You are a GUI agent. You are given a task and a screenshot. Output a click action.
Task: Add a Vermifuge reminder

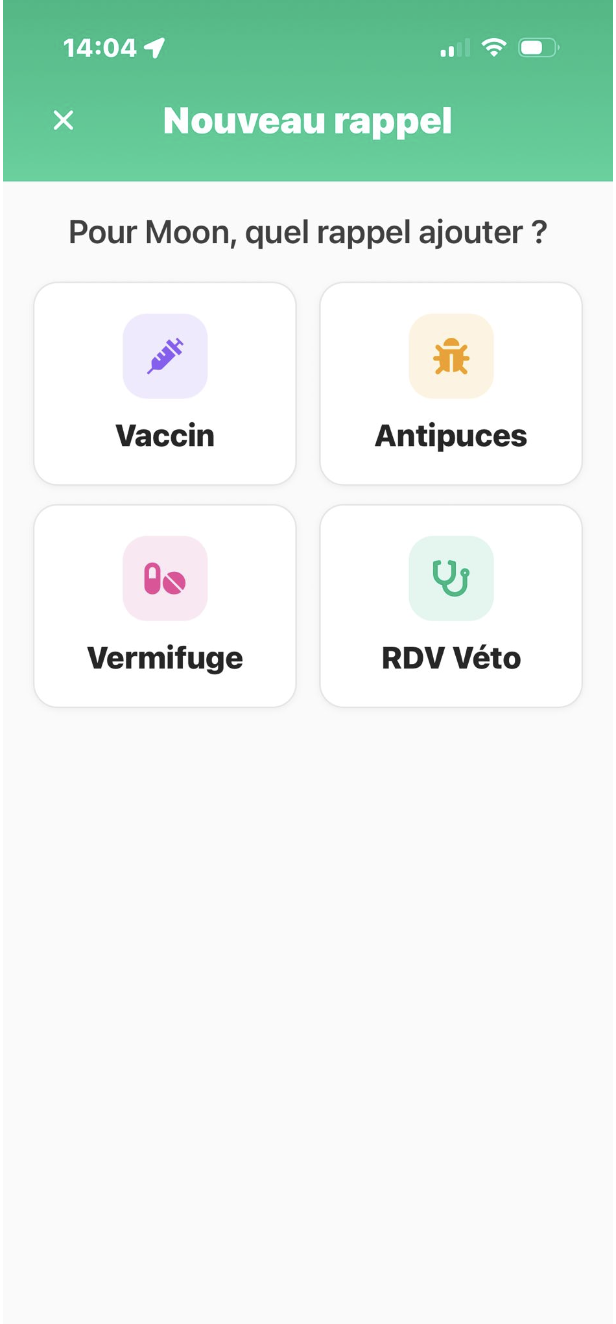[x=165, y=606]
